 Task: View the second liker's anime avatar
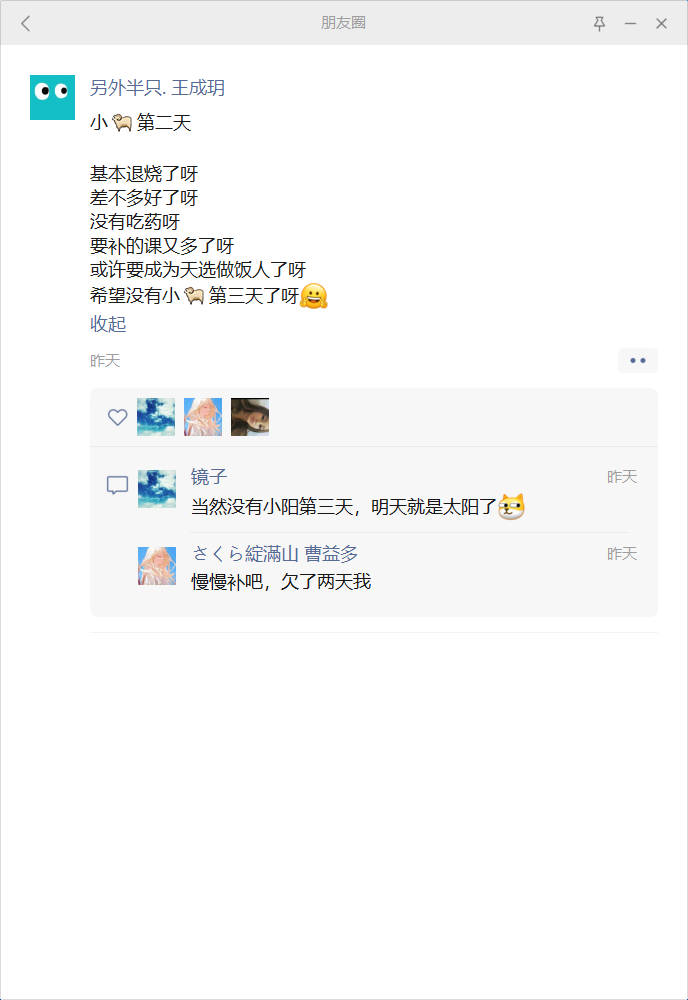point(203,417)
